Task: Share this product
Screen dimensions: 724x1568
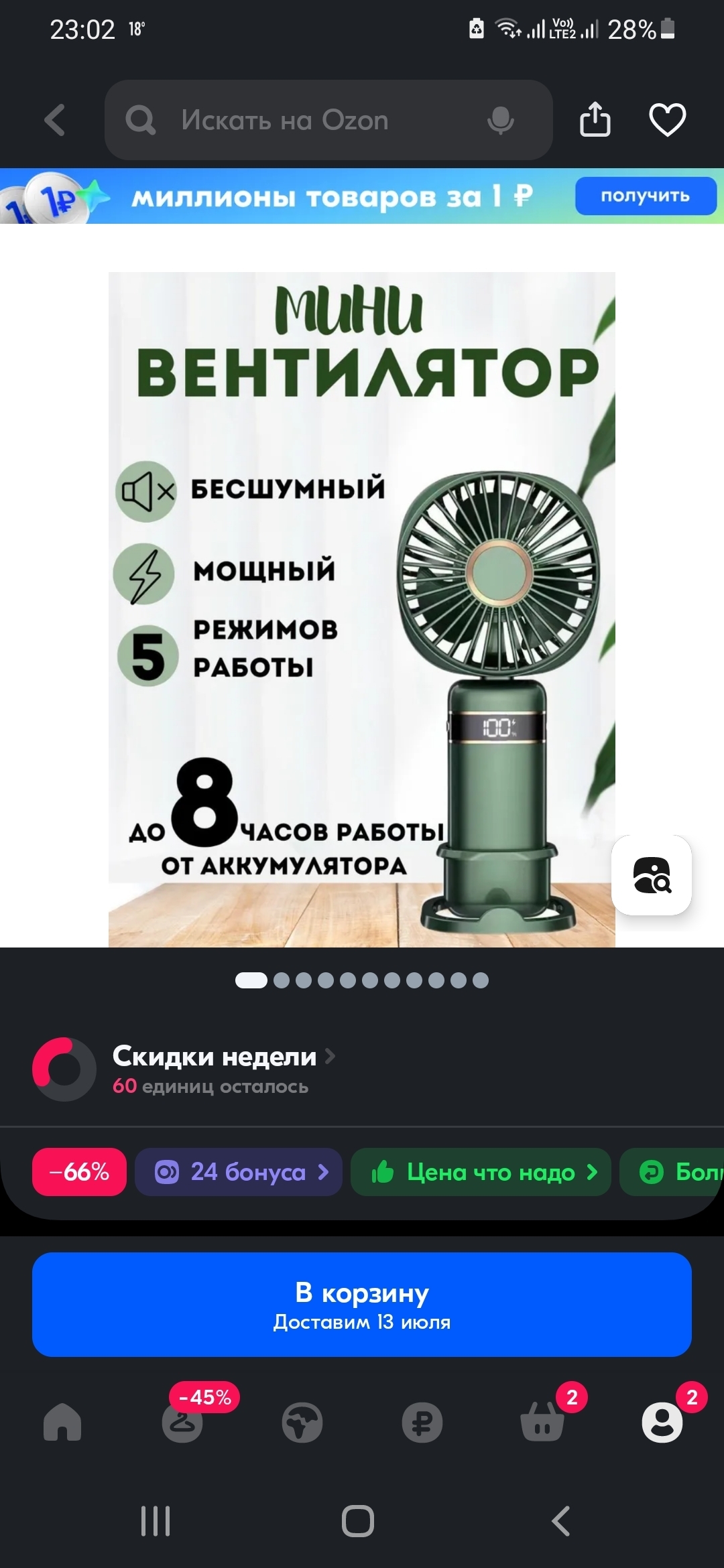Action: coord(595,120)
